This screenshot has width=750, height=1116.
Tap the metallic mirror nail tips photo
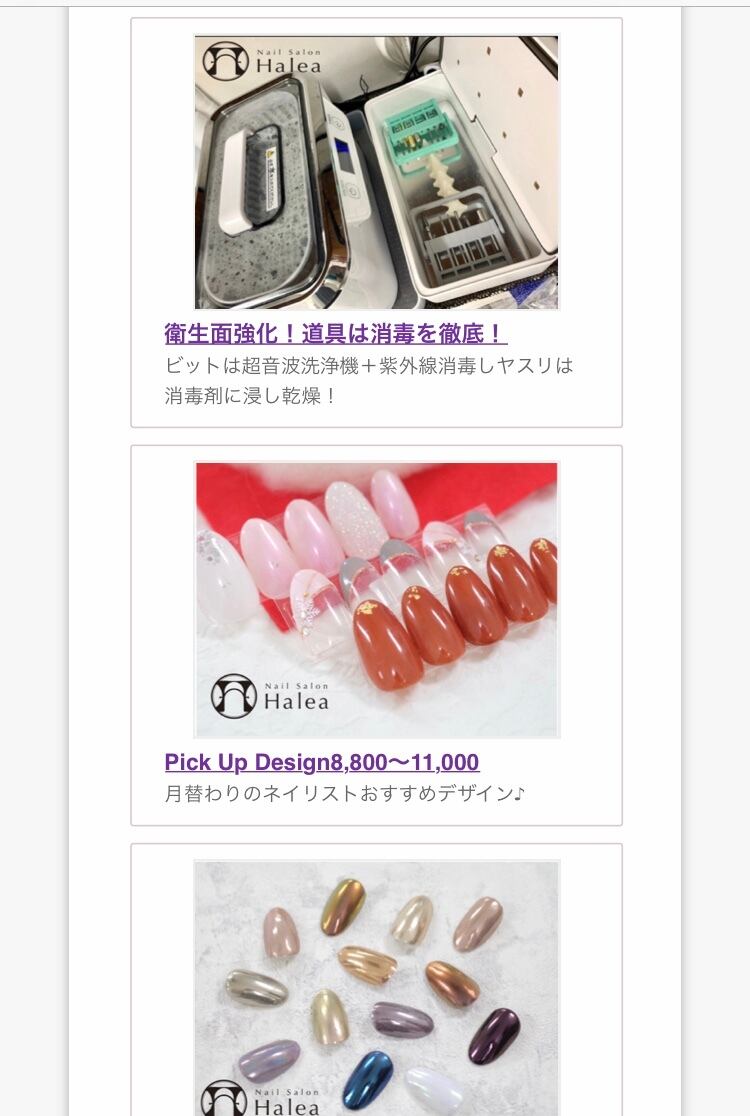click(376, 988)
